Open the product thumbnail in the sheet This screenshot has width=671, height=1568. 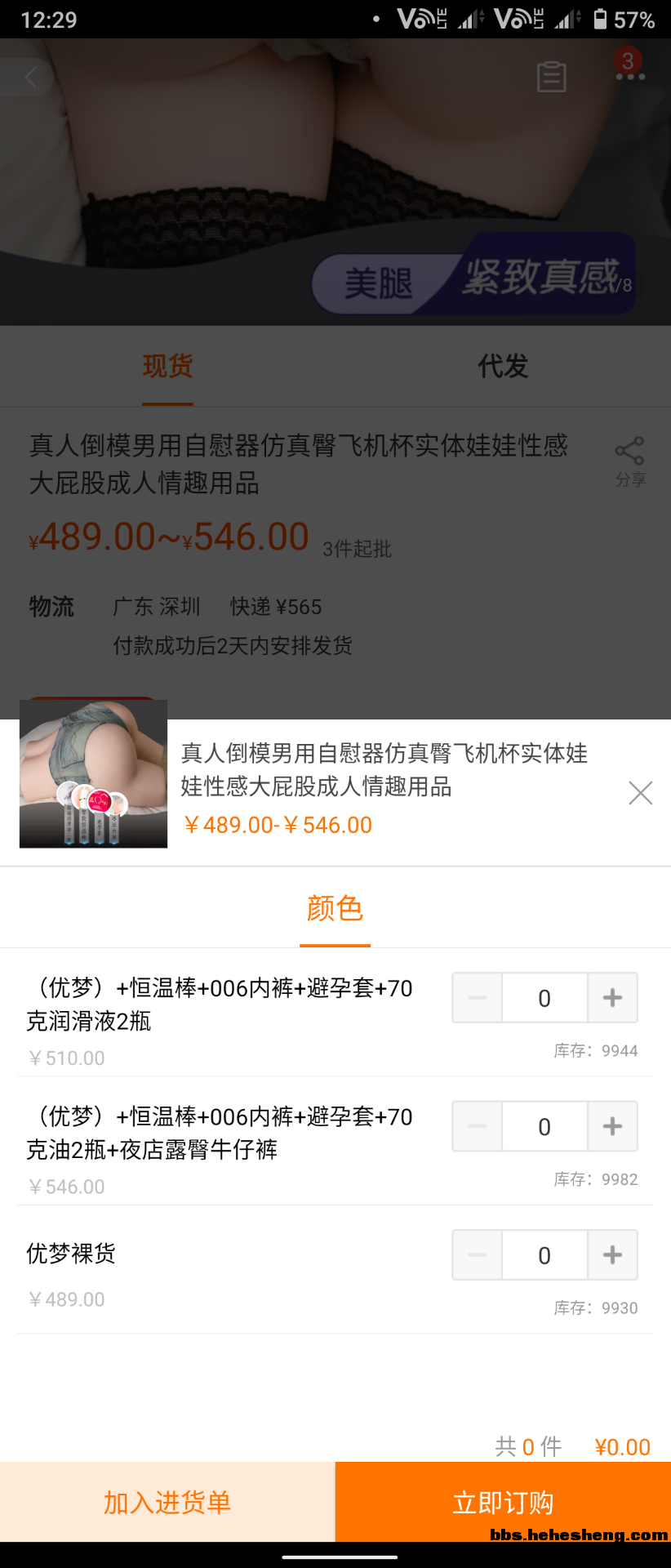[x=94, y=773]
